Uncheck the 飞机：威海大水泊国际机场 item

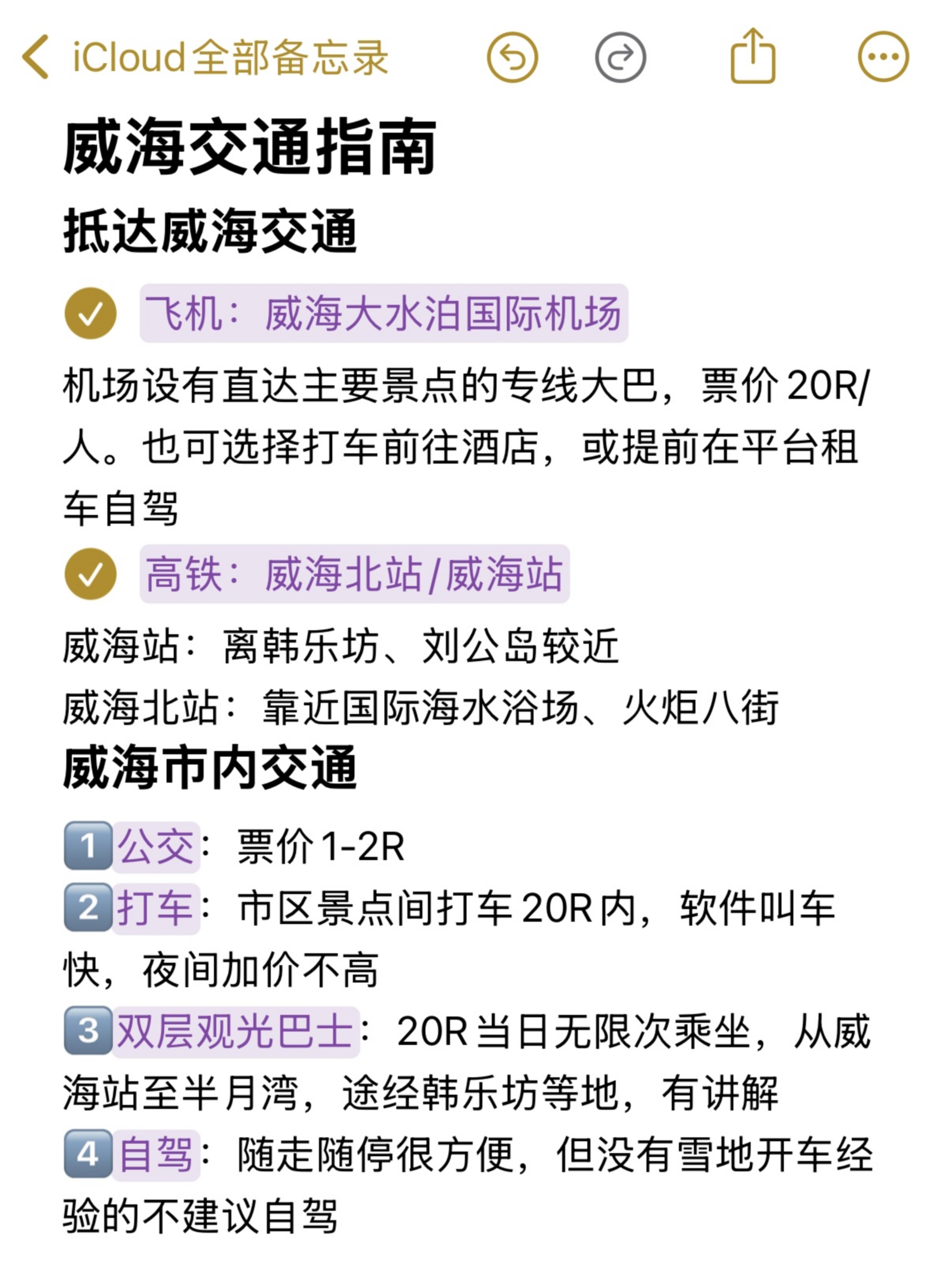click(91, 314)
